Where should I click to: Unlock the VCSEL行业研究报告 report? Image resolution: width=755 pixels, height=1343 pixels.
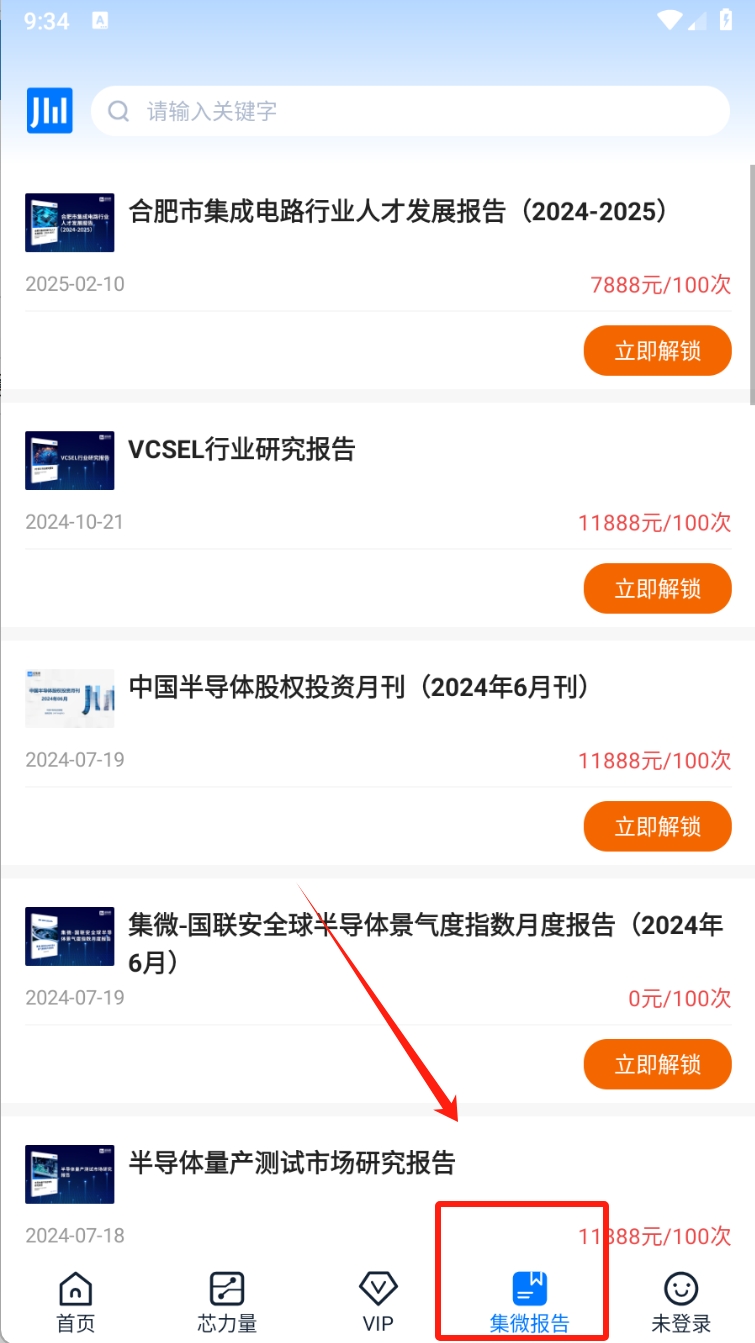(x=657, y=589)
